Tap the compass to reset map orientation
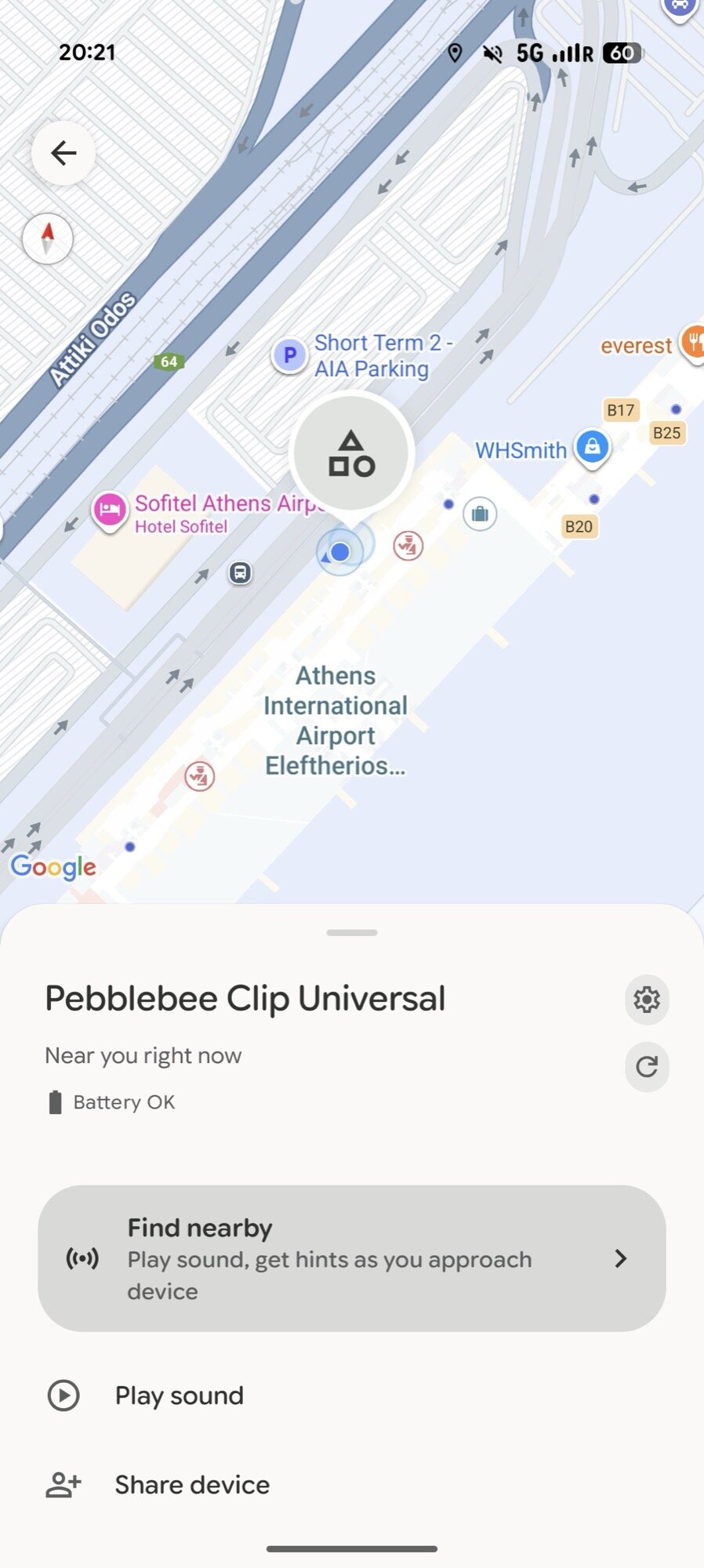This screenshot has width=704, height=1568. point(49,239)
